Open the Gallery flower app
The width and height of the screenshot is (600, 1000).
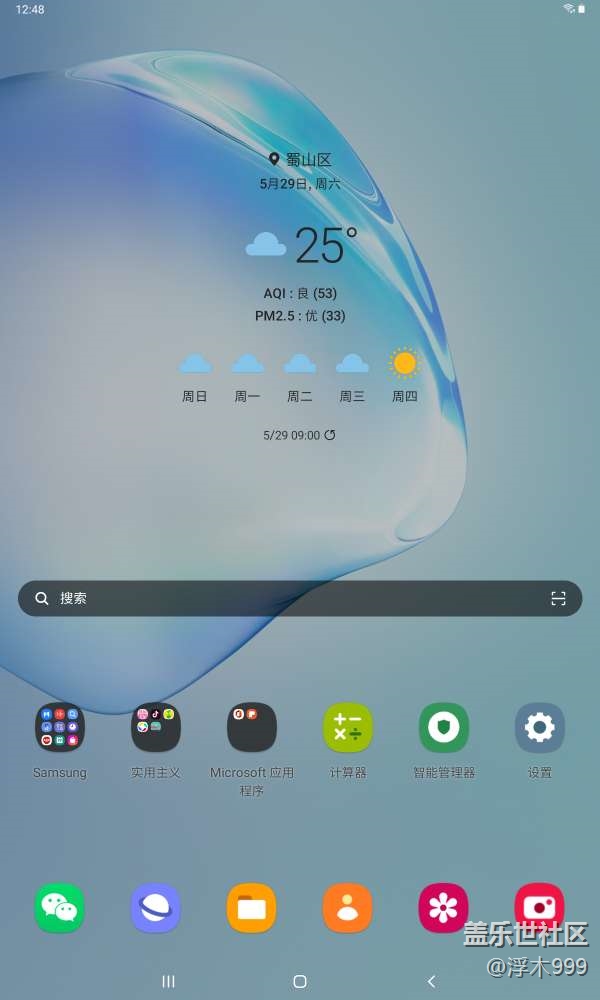click(444, 908)
